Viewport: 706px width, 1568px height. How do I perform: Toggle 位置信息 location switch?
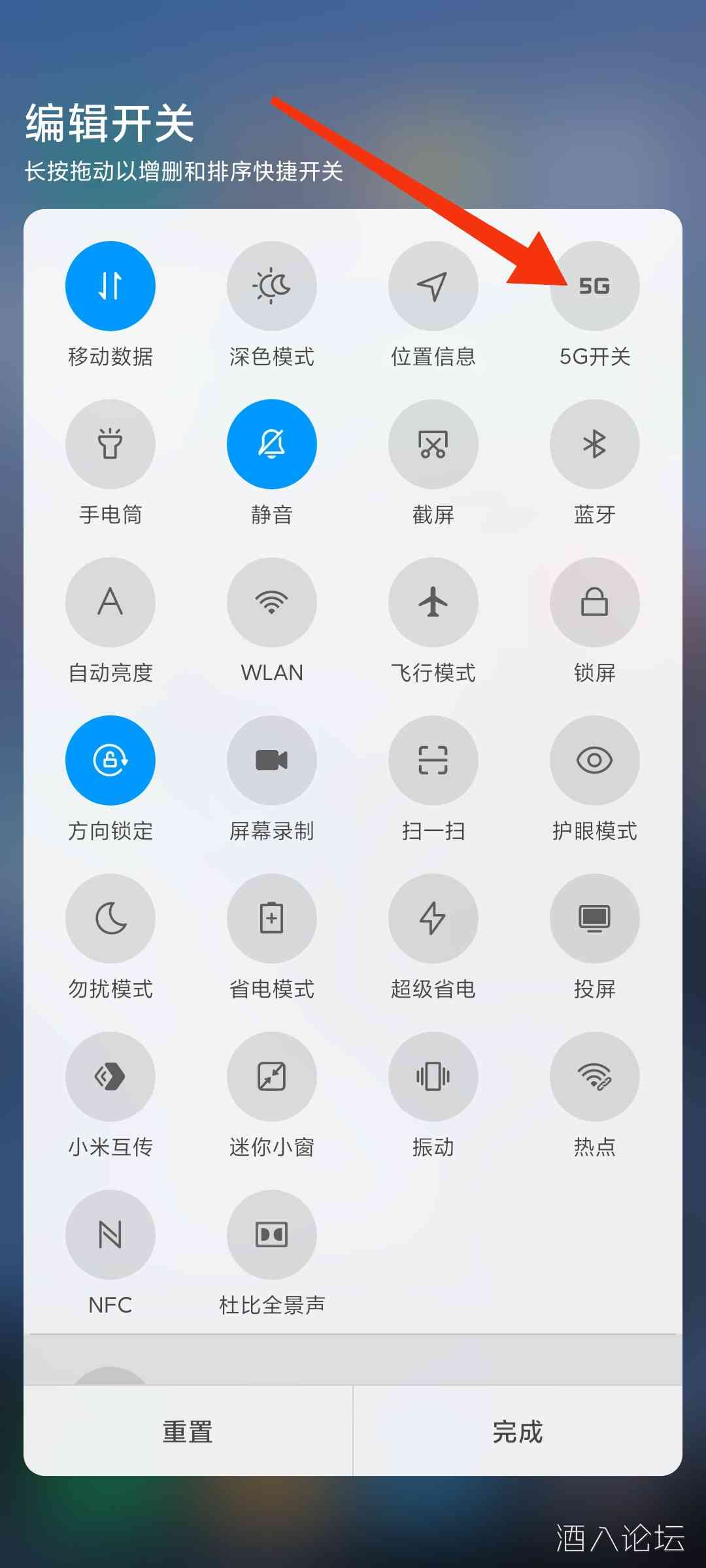[x=433, y=286]
